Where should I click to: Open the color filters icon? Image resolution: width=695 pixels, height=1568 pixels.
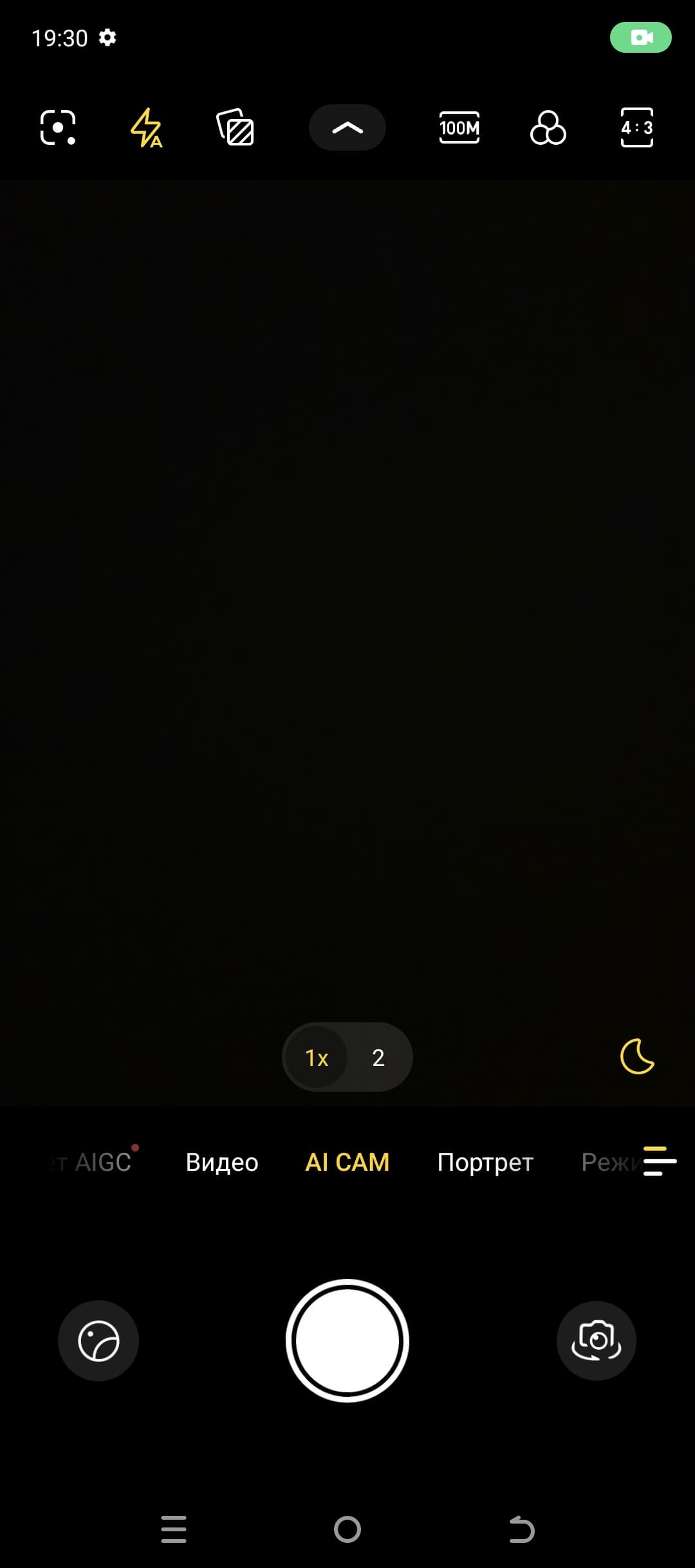tap(548, 127)
